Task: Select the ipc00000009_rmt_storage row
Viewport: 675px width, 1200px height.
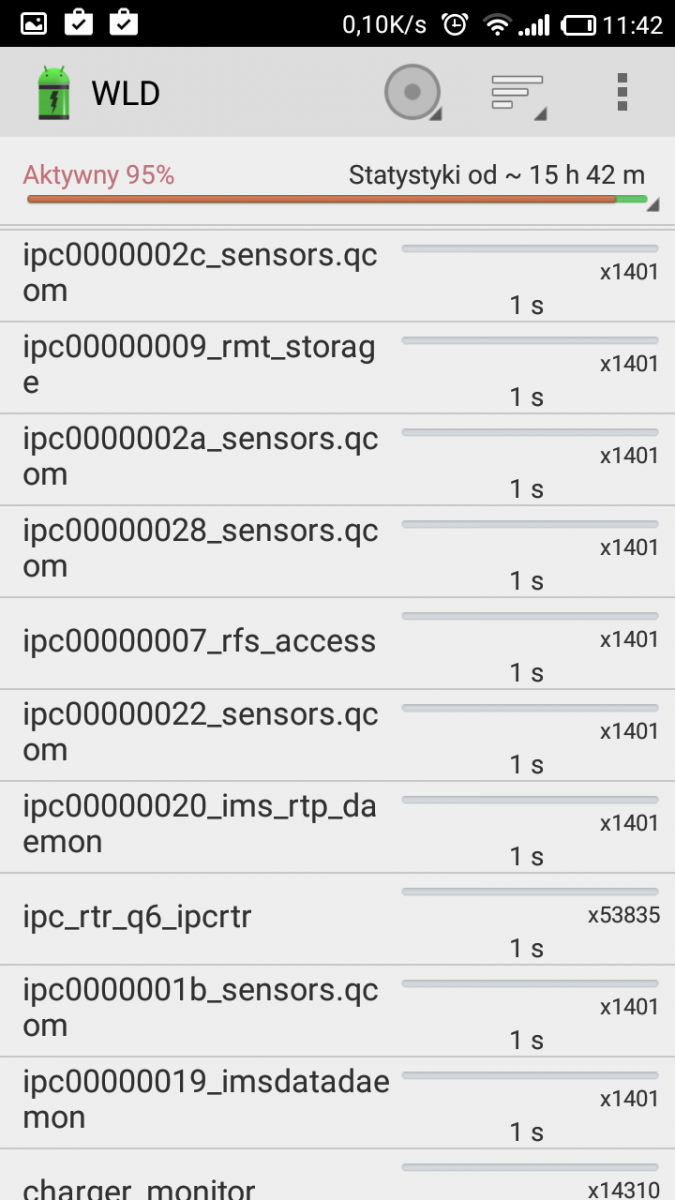Action: (337, 367)
